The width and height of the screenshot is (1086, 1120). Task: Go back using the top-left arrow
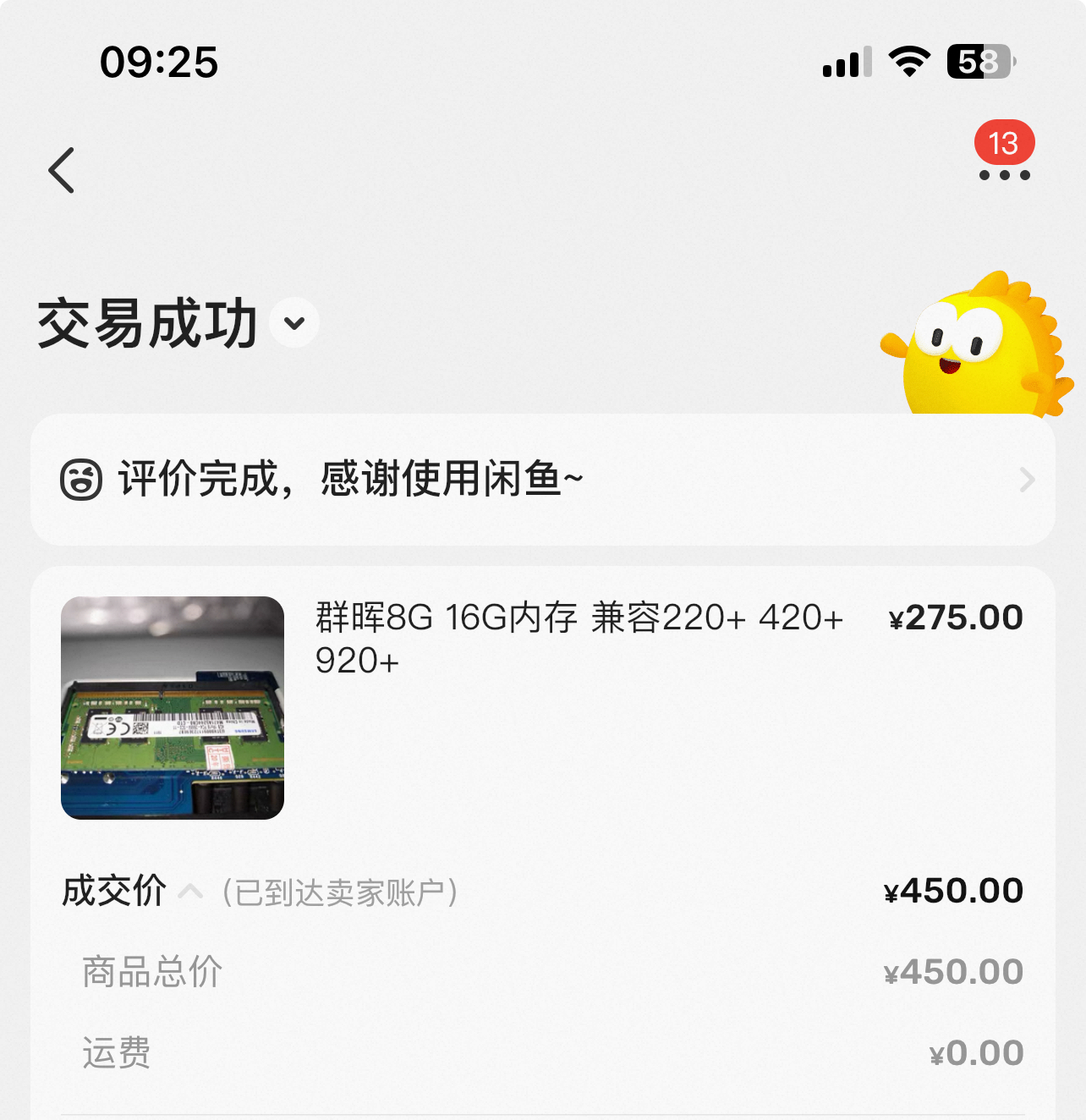click(x=62, y=170)
